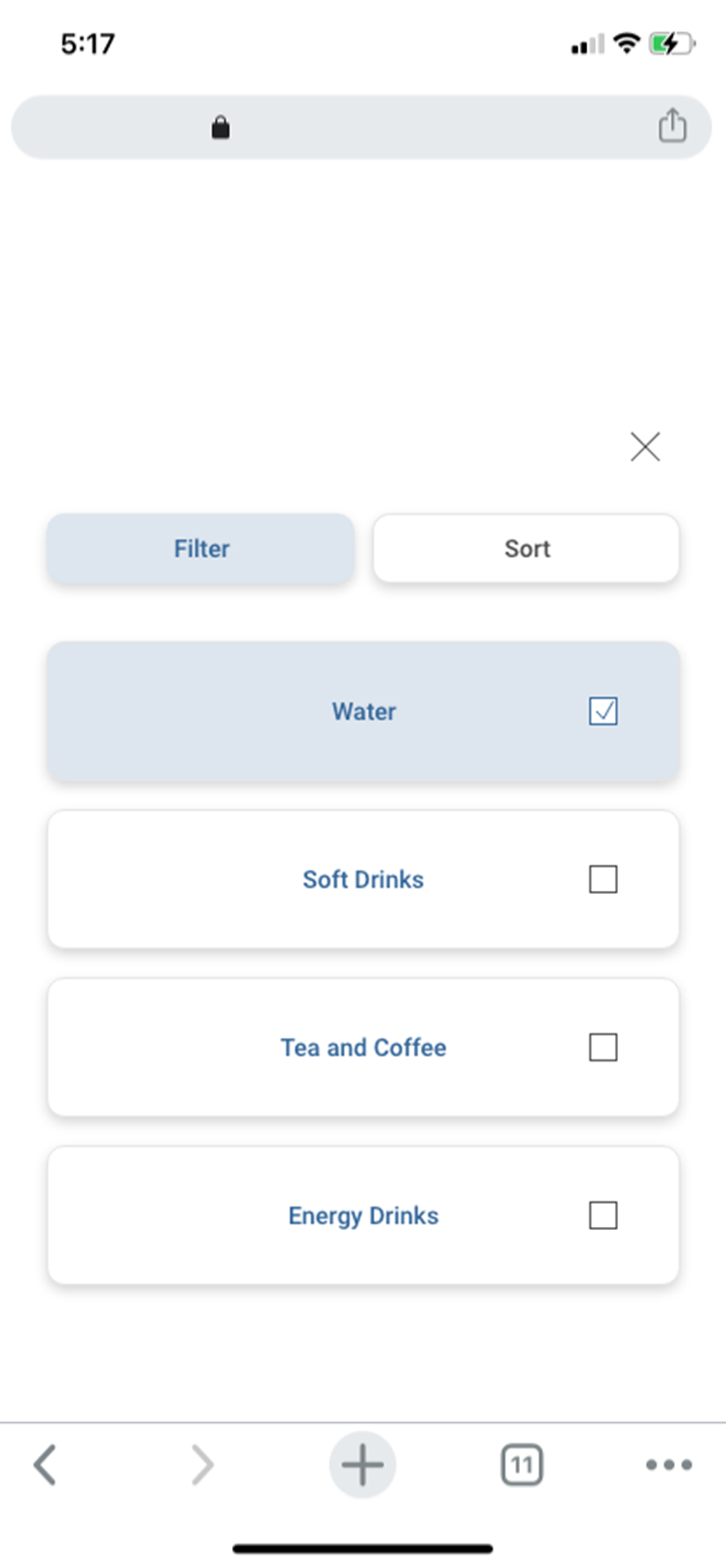Open the tab overview showing 11 tabs
Viewport: 726px width, 1568px height.
click(522, 1465)
